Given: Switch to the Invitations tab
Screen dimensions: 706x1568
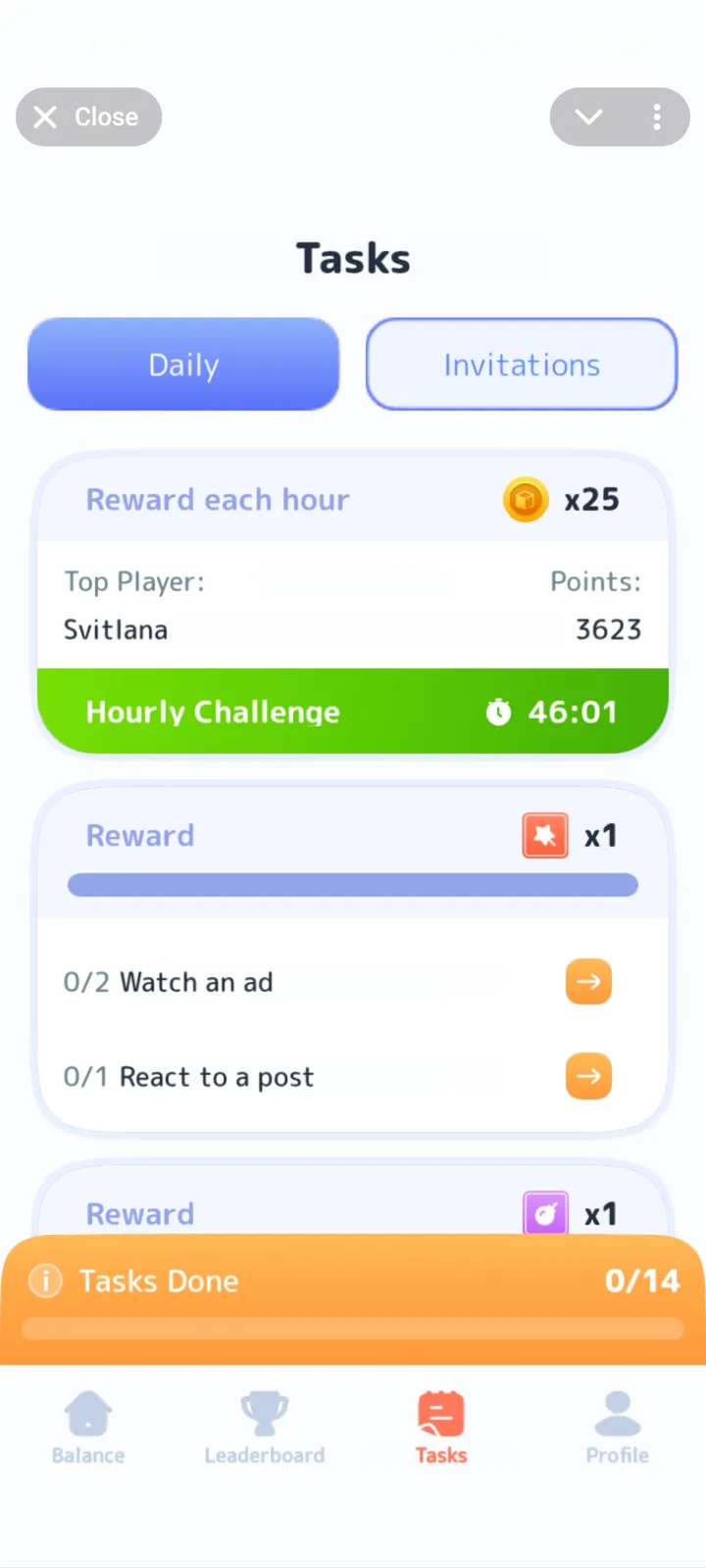Looking at the screenshot, I should coord(522,365).
